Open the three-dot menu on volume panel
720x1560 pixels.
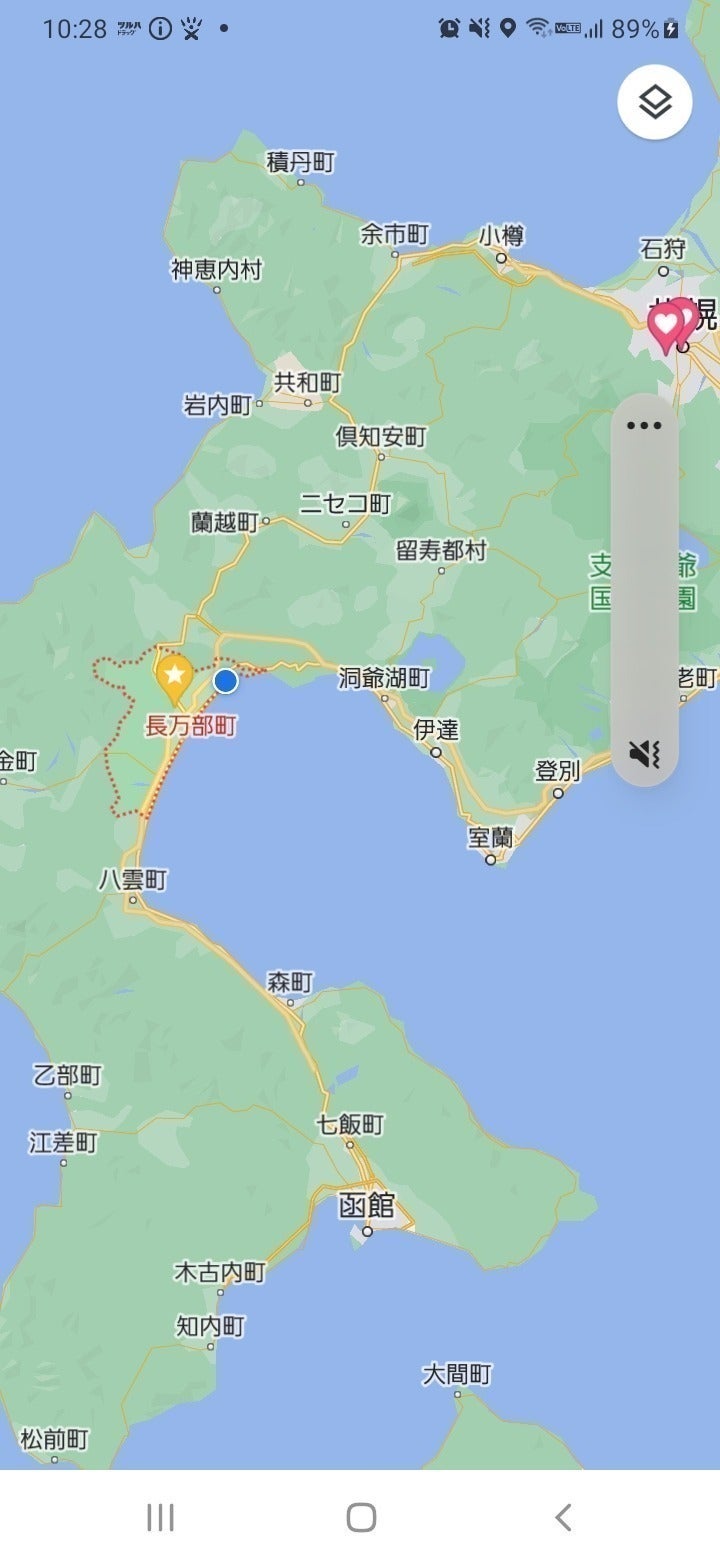pos(644,426)
